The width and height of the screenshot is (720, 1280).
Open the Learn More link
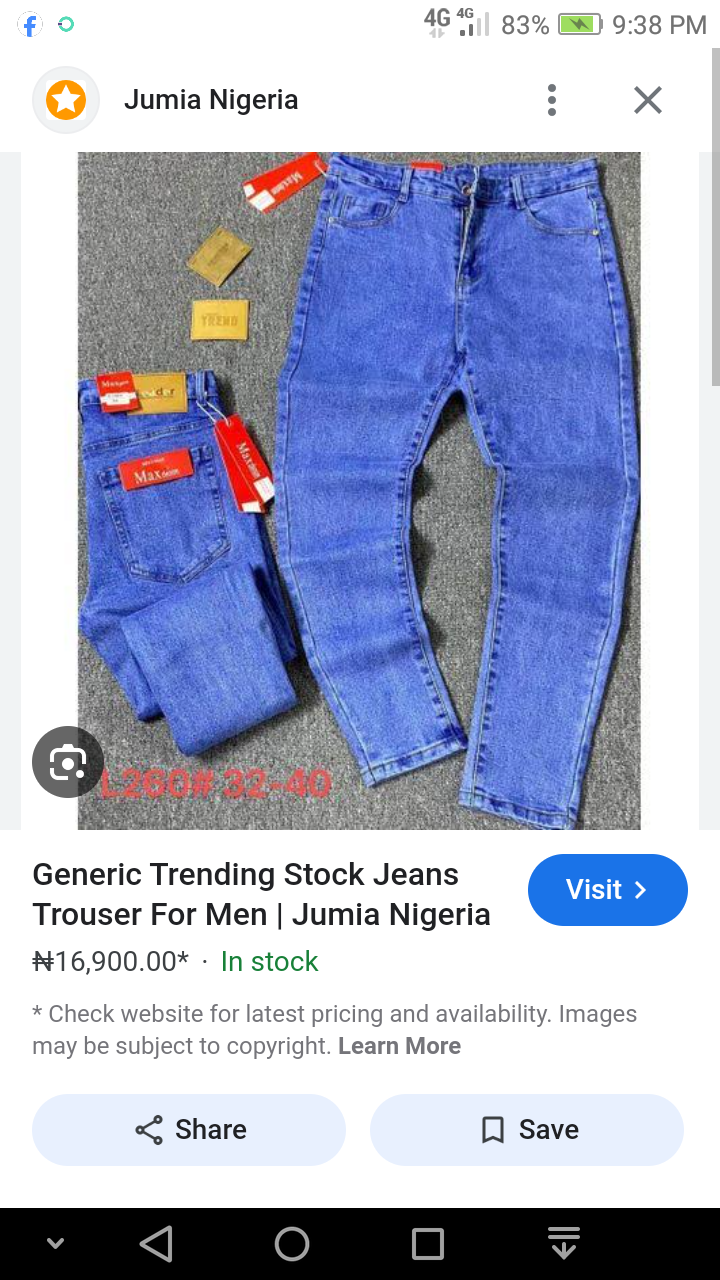(x=399, y=1046)
